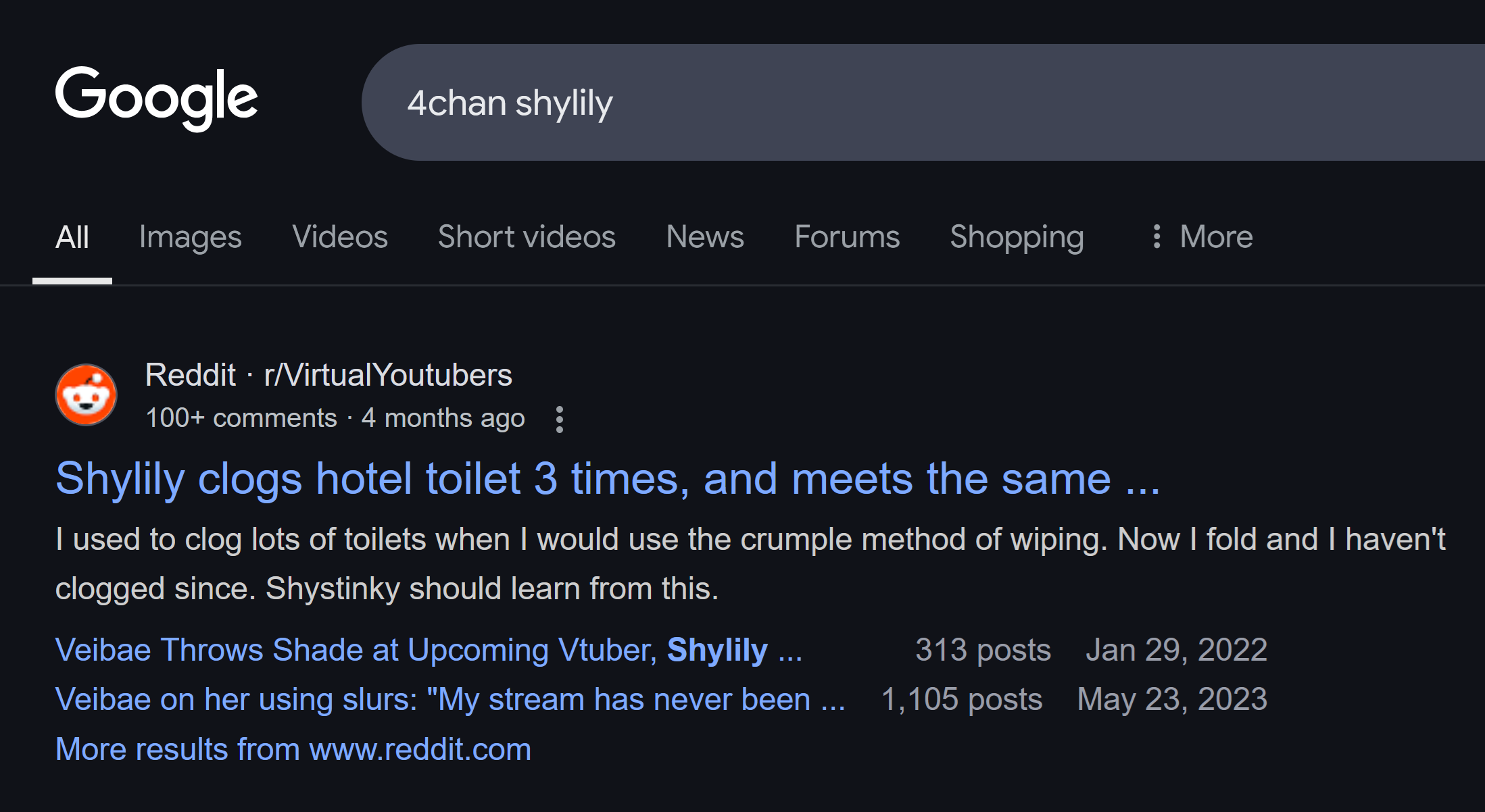Screen dimensions: 1485x812
Task: Open 'Veibae Throws Shade at Upcoming Vtuber' link
Action: [x=428, y=650]
